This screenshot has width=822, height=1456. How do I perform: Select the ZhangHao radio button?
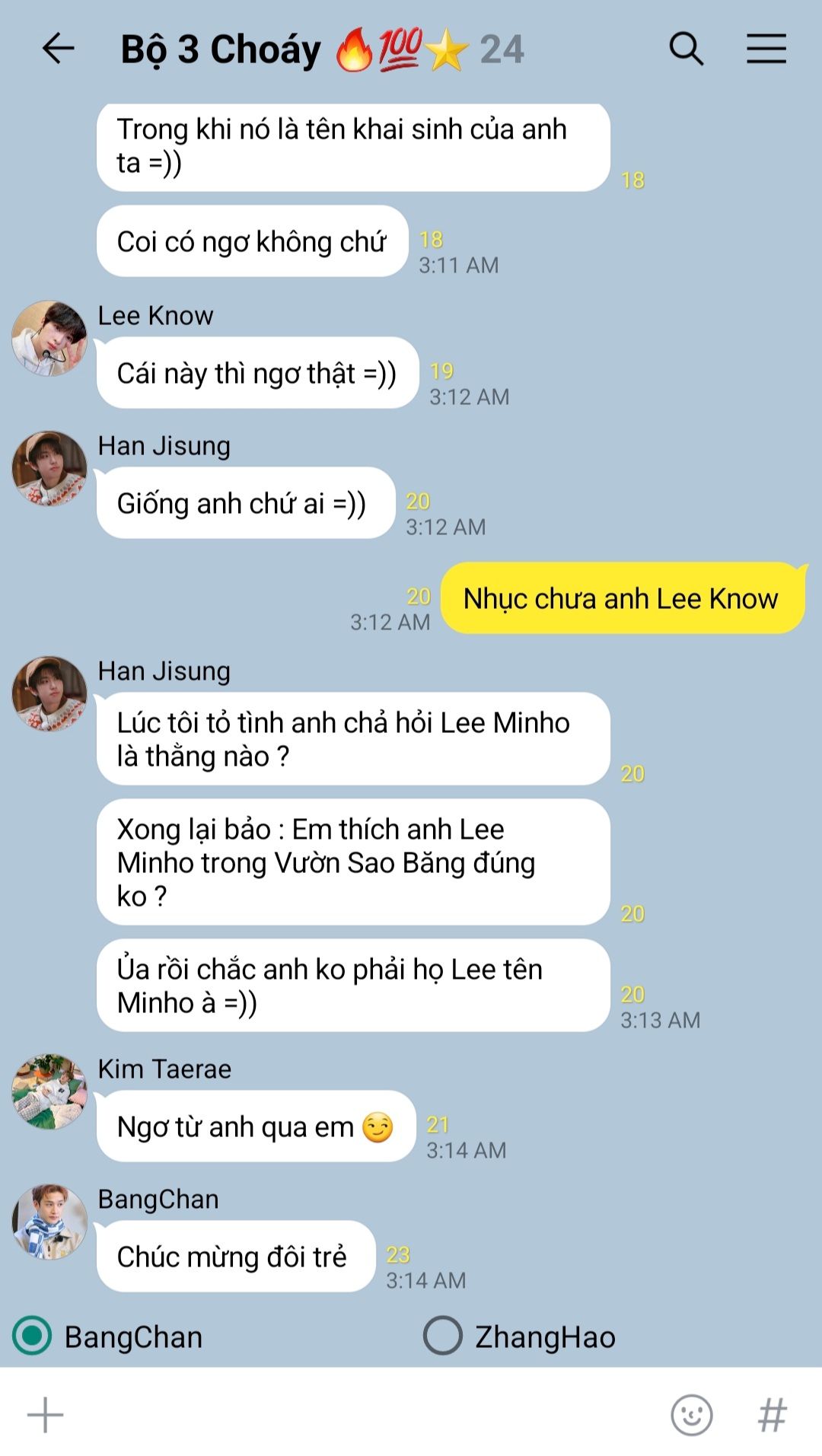[442, 1335]
